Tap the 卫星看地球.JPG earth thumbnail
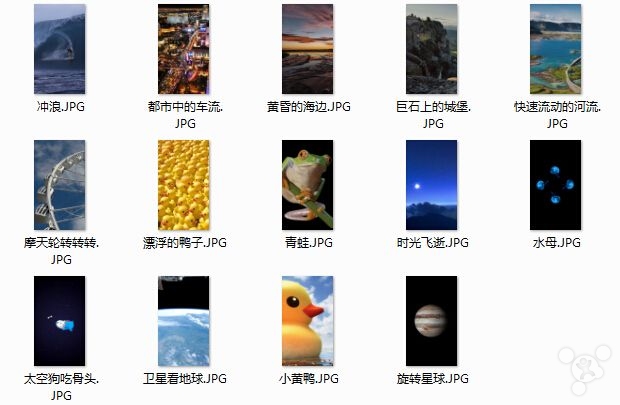 pos(184,321)
